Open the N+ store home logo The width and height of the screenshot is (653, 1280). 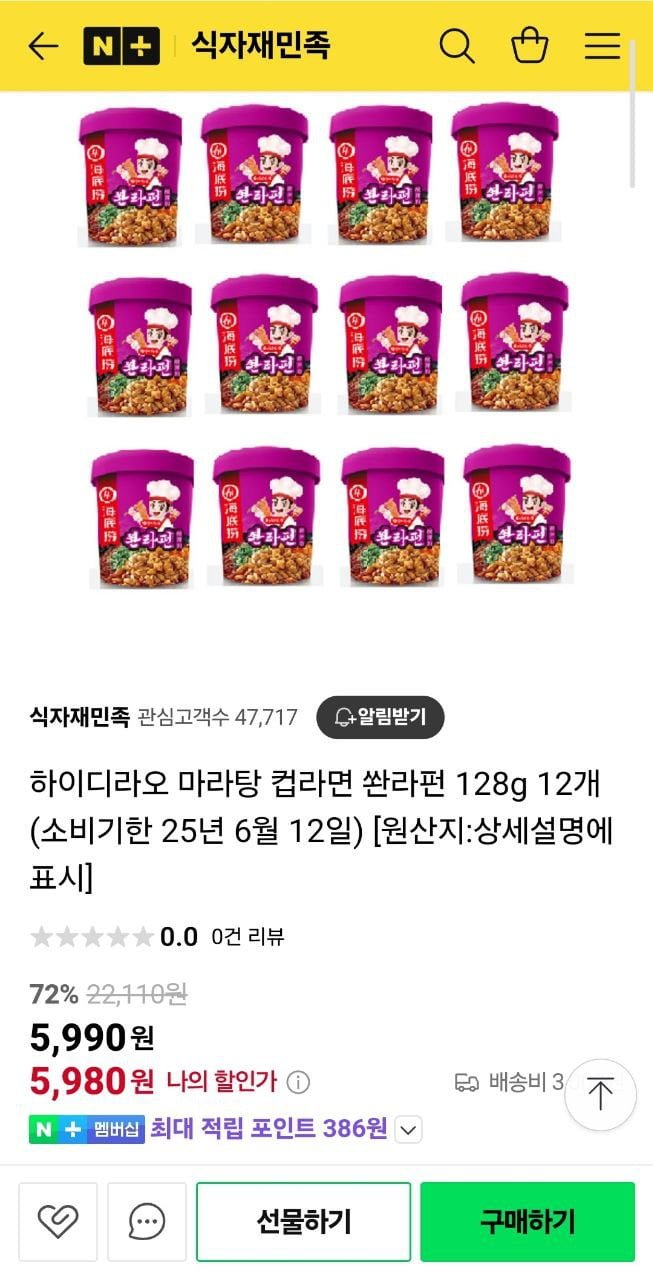(119, 46)
